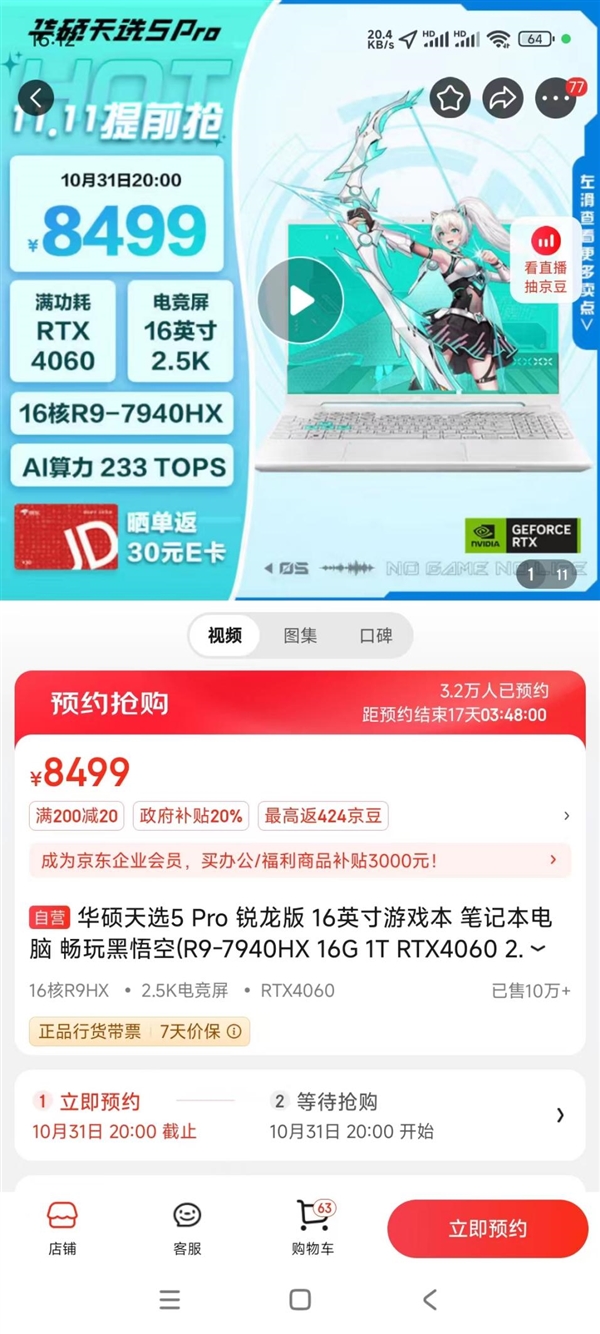The image size is (600, 1334).
Task: Open the 满200减20 coupon chip
Action: pos(77,816)
